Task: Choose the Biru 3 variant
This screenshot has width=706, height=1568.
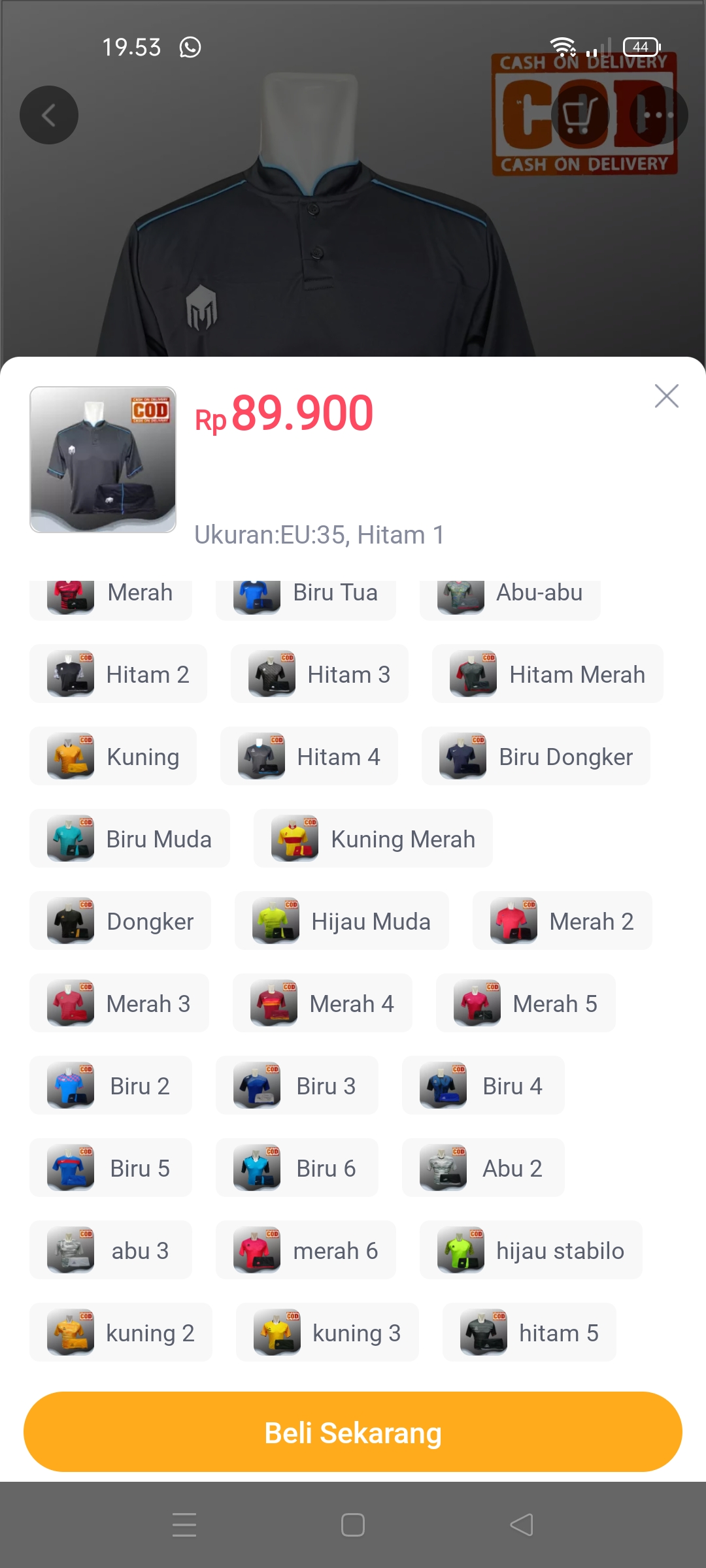Action: (297, 1086)
